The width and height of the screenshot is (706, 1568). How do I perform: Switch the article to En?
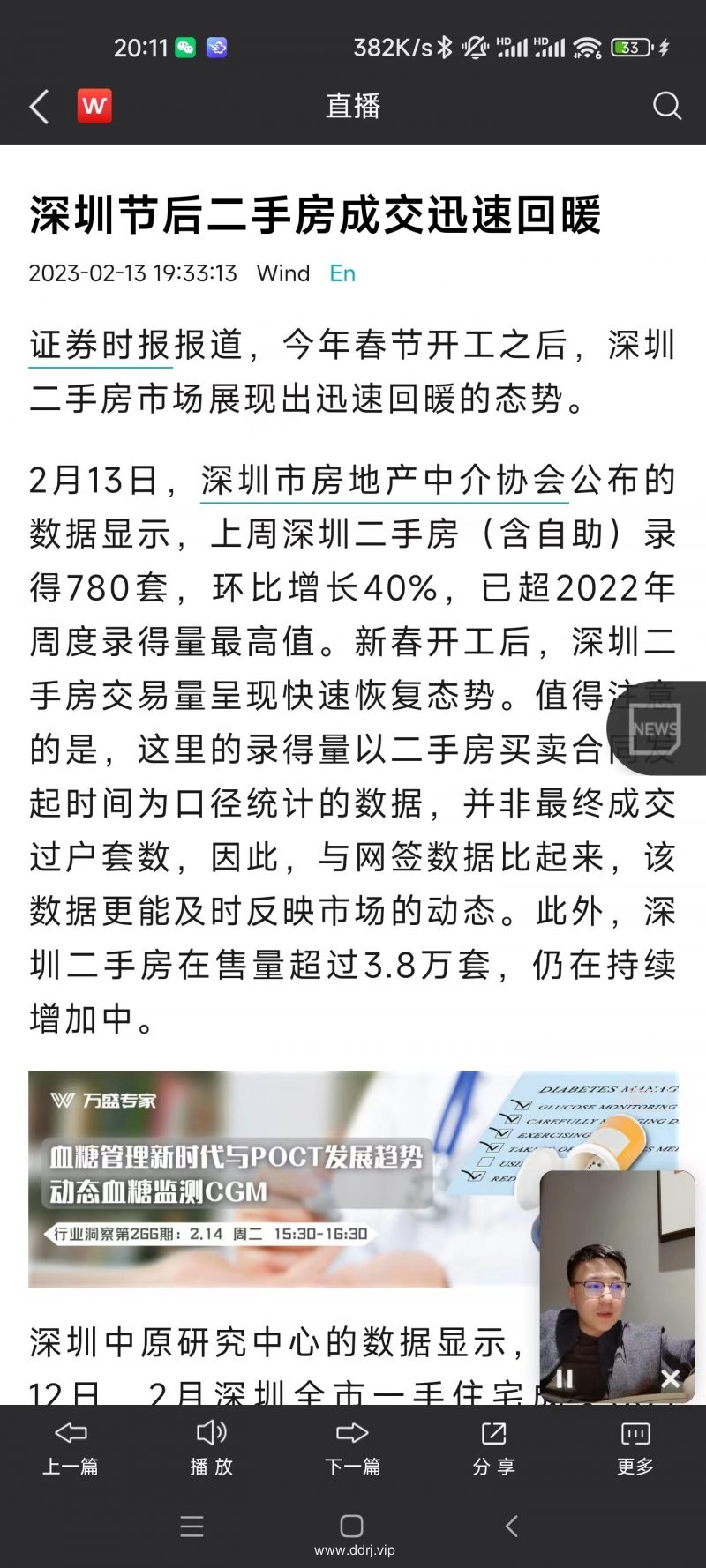click(x=342, y=273)
